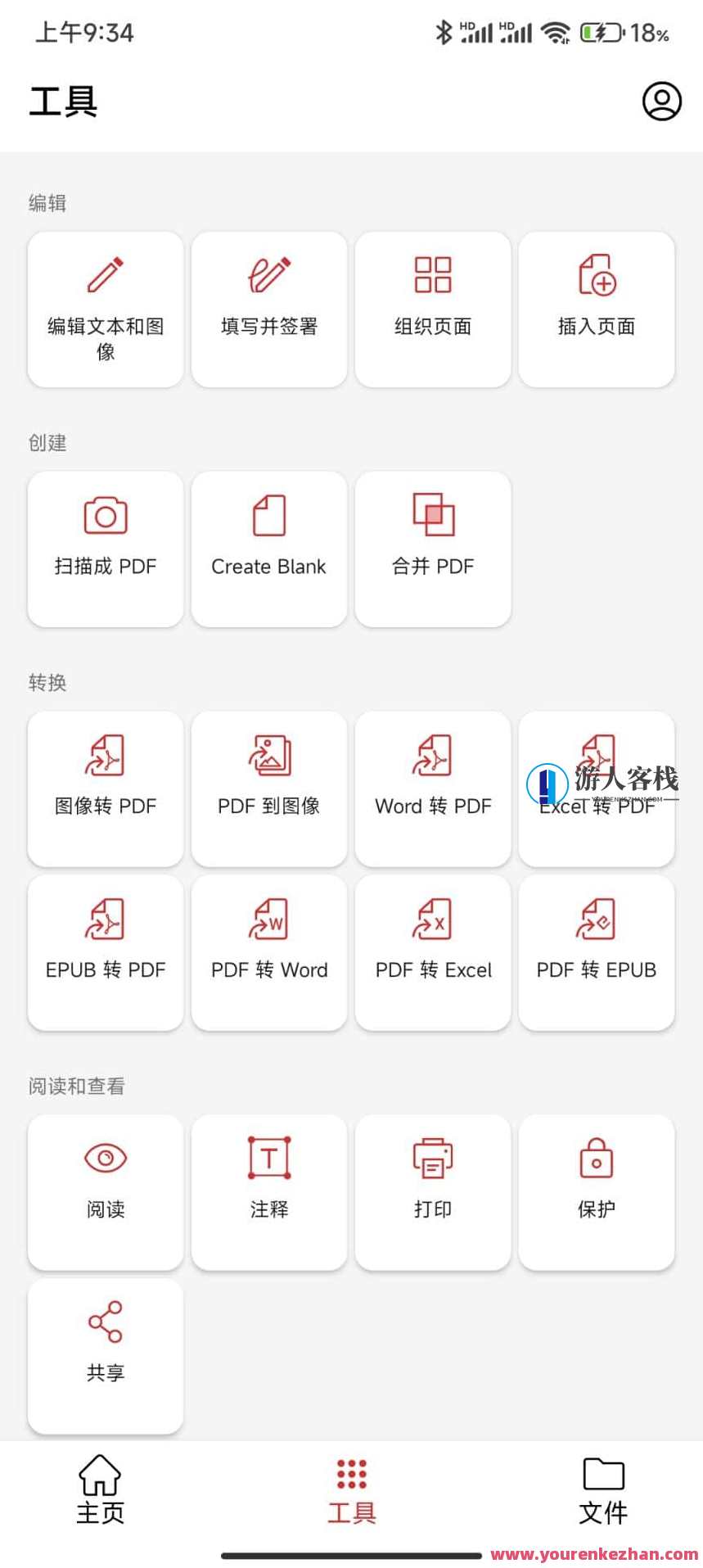Select the 填写并签署 tool
Screen dimensions: 703x1568
click(268, 309)
